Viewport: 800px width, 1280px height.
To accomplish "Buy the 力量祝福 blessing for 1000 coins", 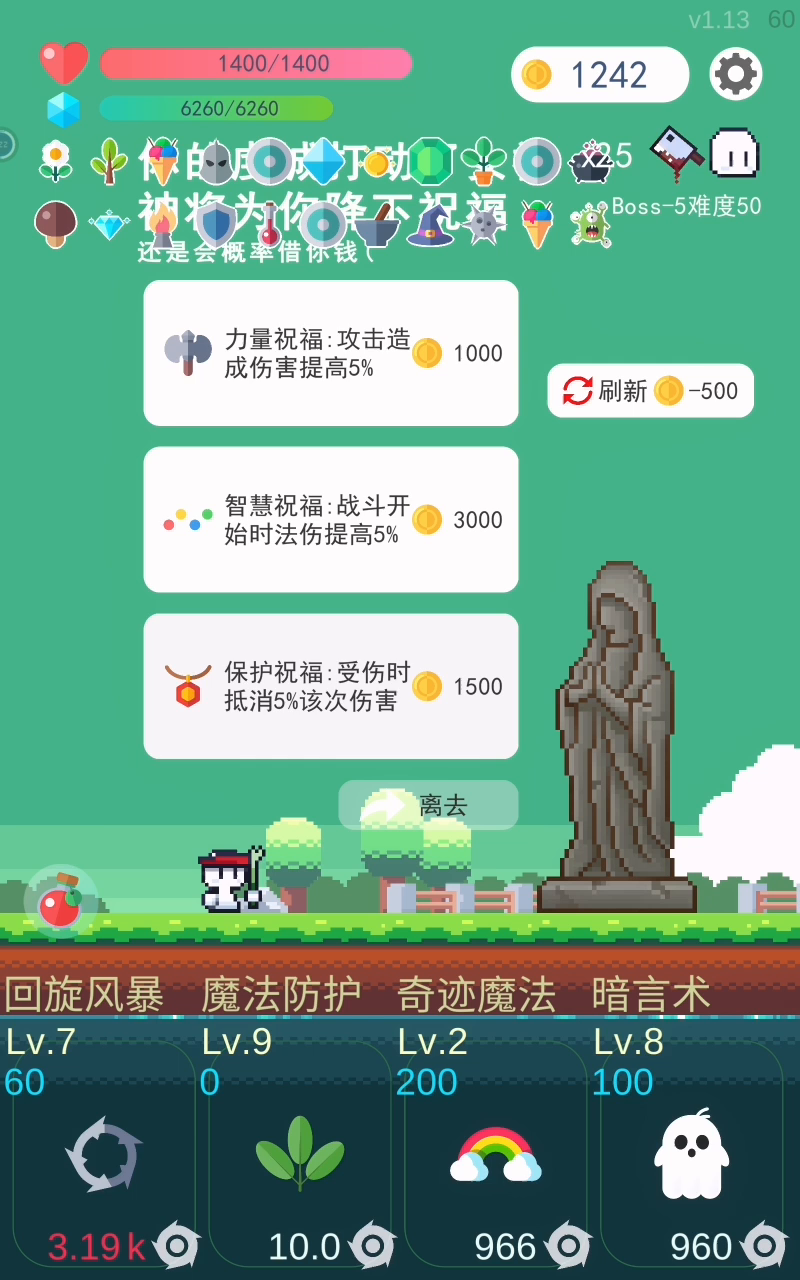I will 331,353.
